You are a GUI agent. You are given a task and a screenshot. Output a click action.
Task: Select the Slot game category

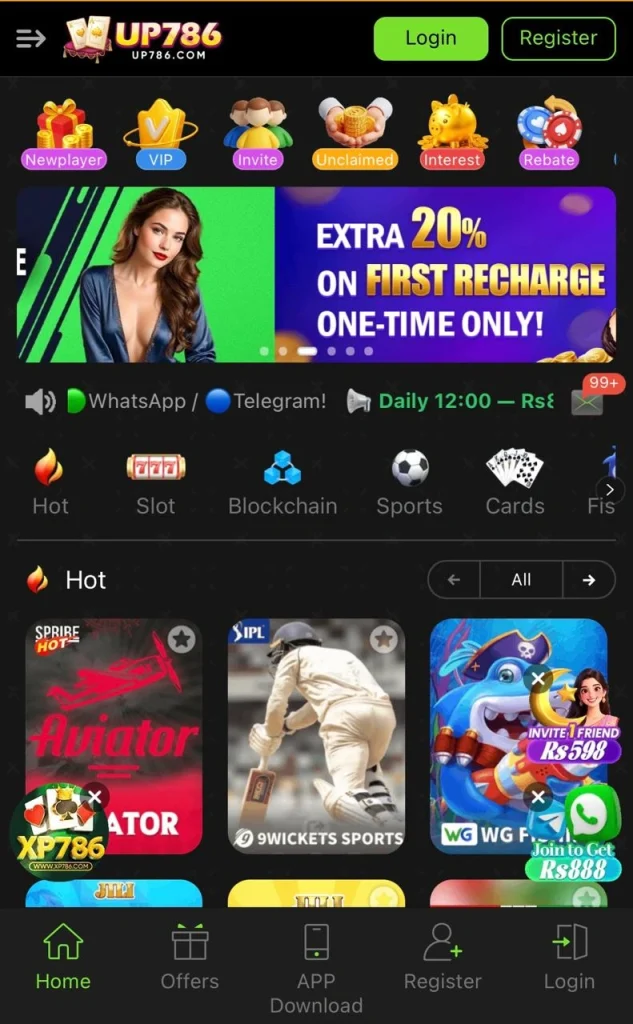click(155, 483)
